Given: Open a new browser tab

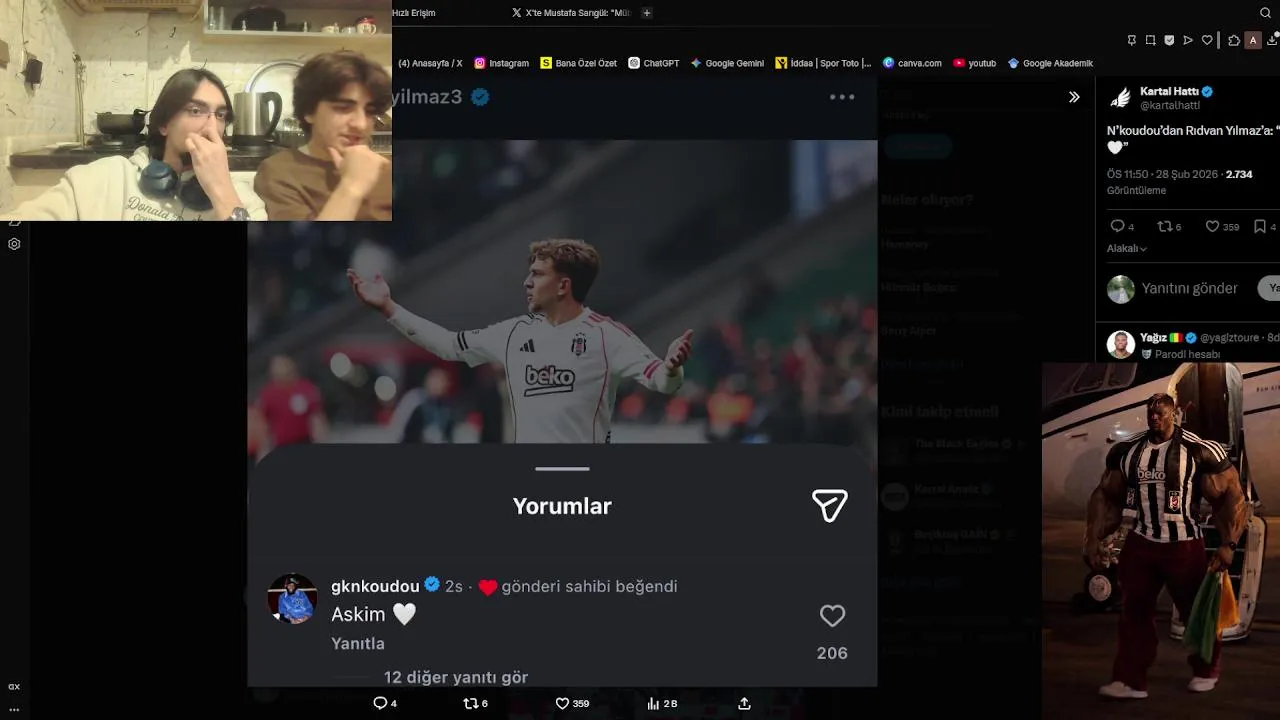Looking at the screenshot, I should pos(647,13).
